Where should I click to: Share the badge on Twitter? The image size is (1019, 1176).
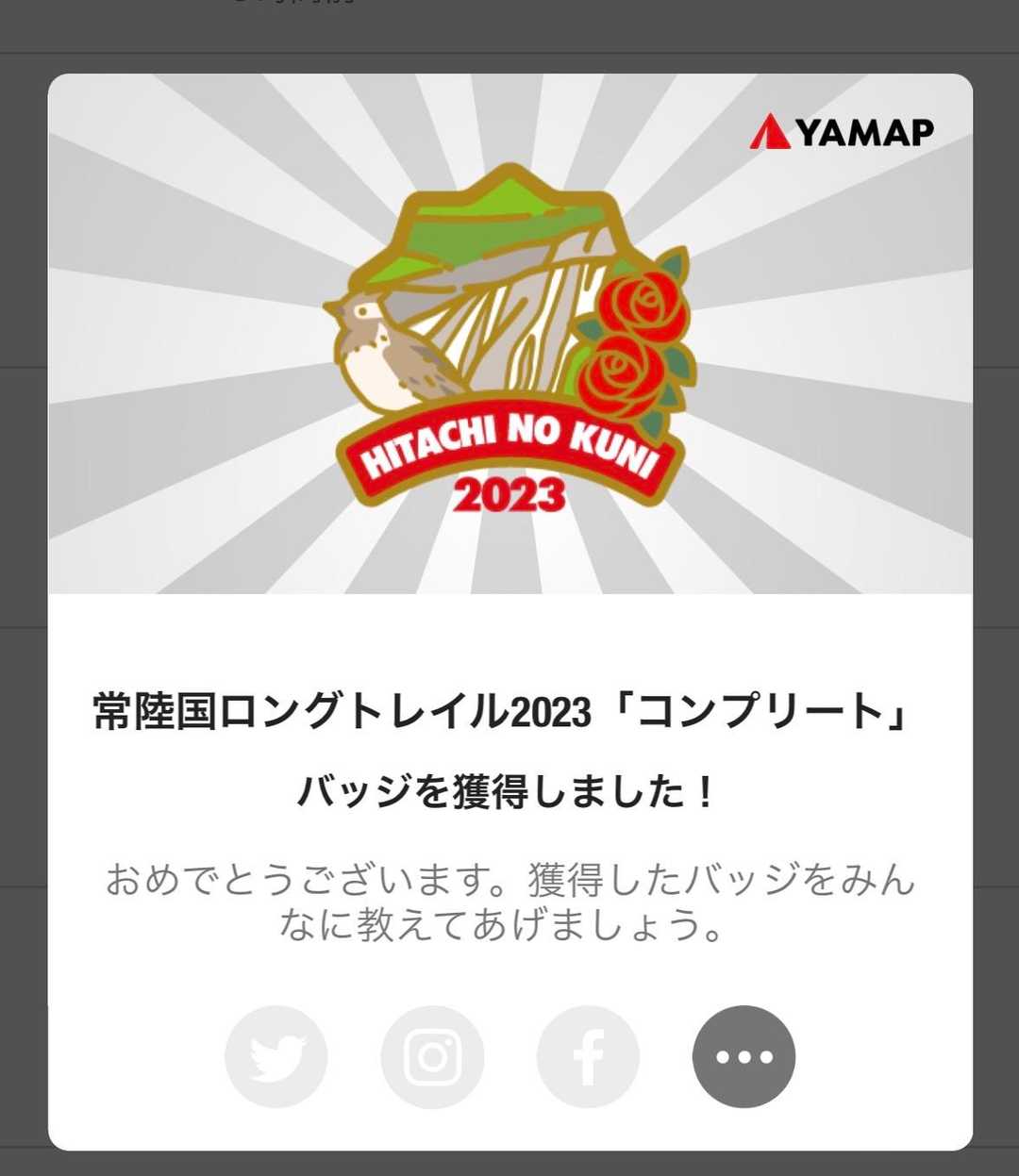click(x=276, y=1057)
